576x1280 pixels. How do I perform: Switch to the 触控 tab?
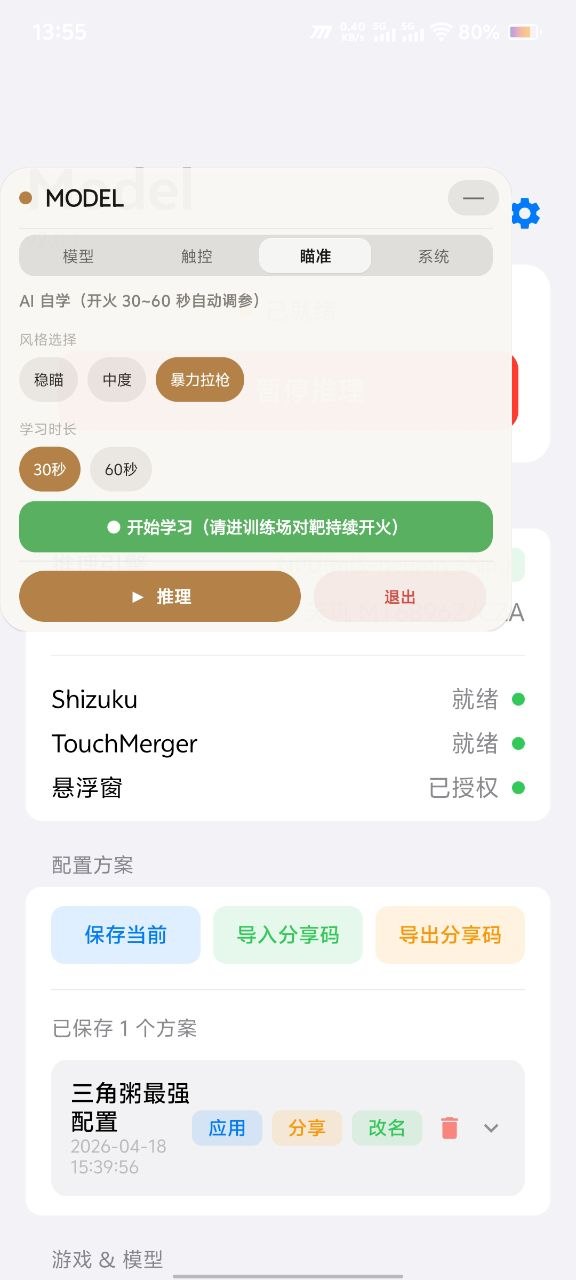[x=197, y=256]
